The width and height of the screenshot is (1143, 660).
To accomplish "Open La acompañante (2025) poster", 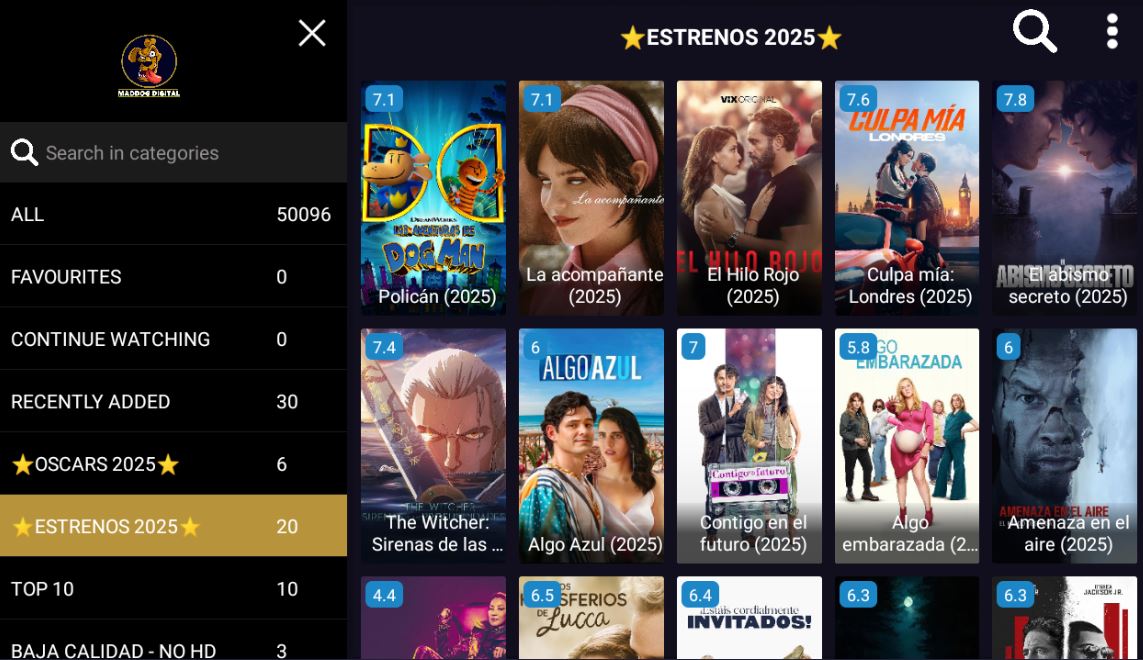I will point(591,198).
